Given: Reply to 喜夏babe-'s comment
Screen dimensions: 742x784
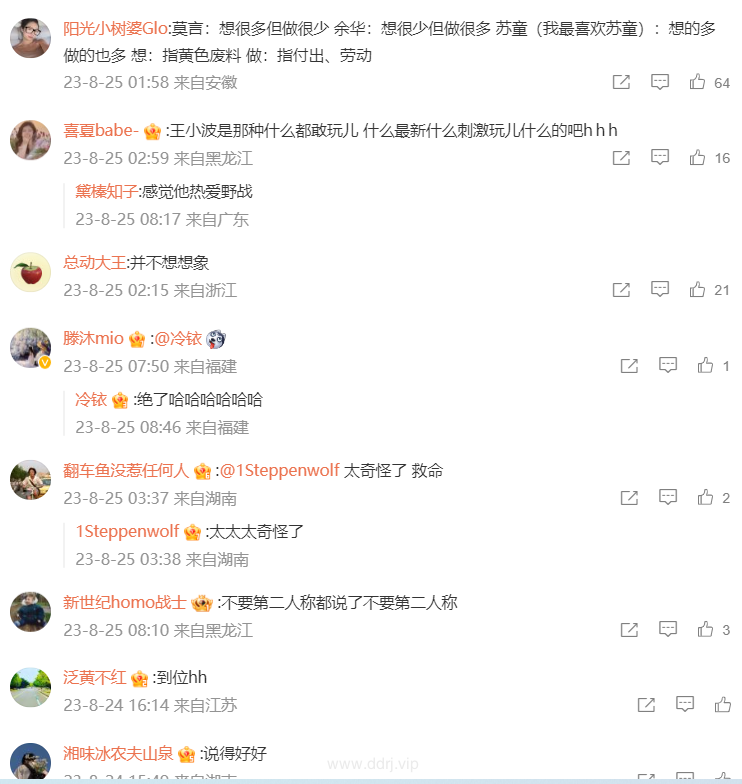Looking at the screenshot, I should (x=660, y=157).
